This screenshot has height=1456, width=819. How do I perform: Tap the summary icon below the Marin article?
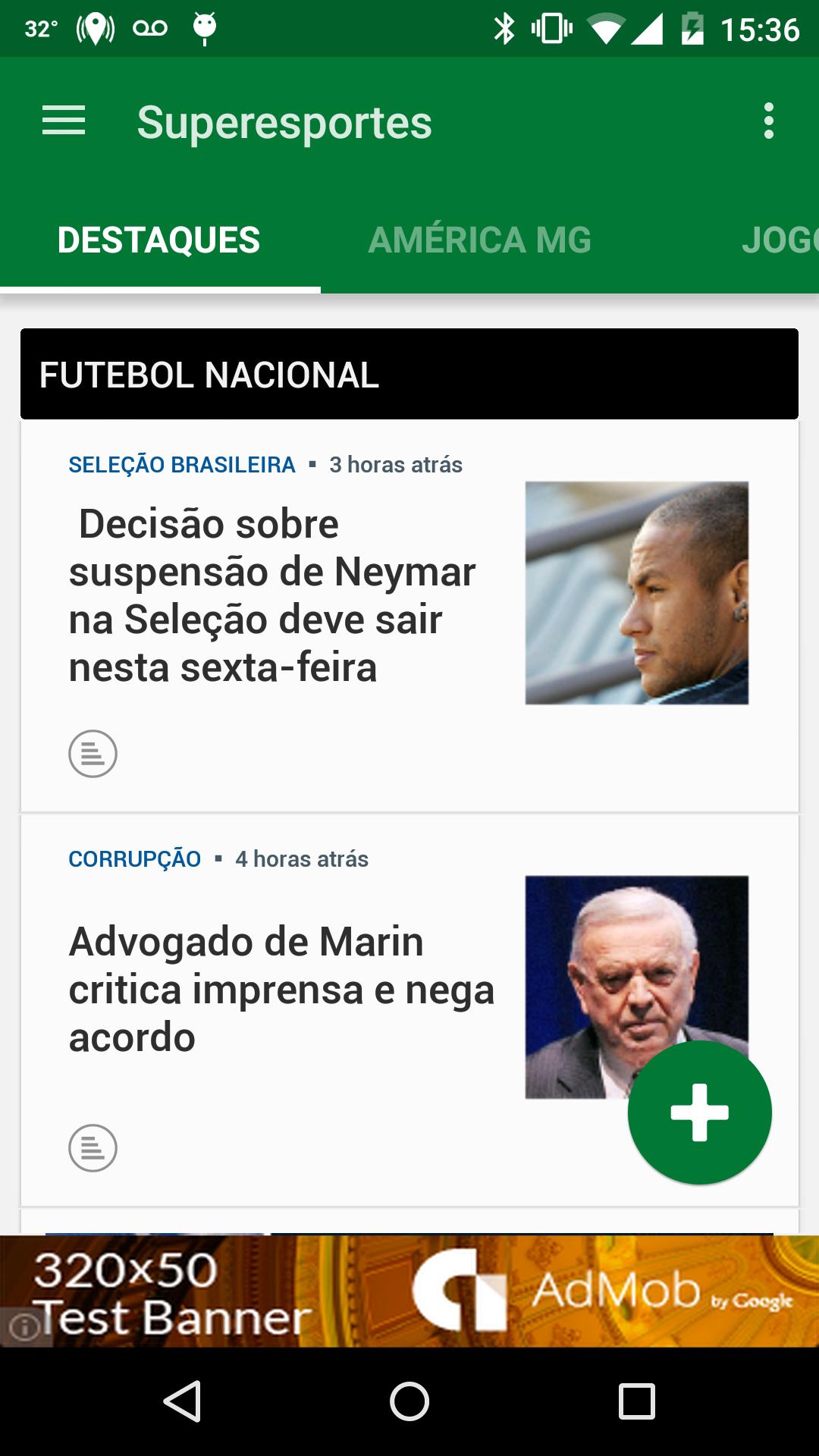(x=93, y=1147)
